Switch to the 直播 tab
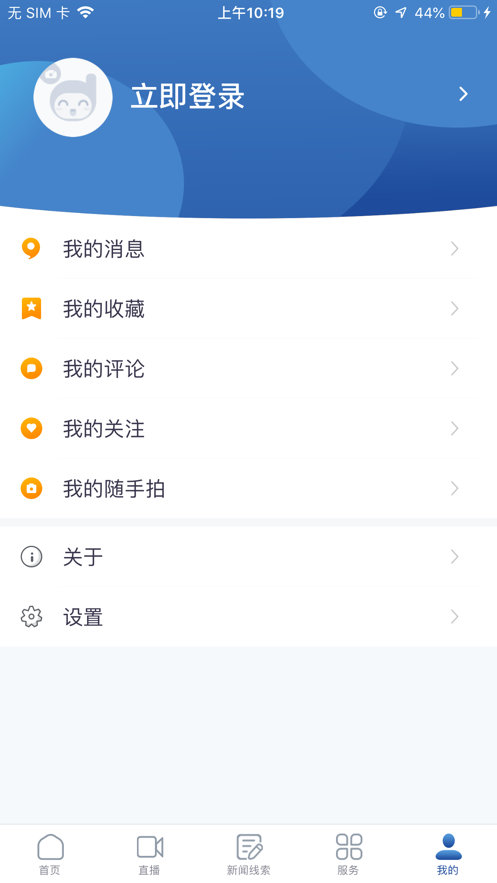Viewport: 497px width, 883px height. tap(149, 854)
